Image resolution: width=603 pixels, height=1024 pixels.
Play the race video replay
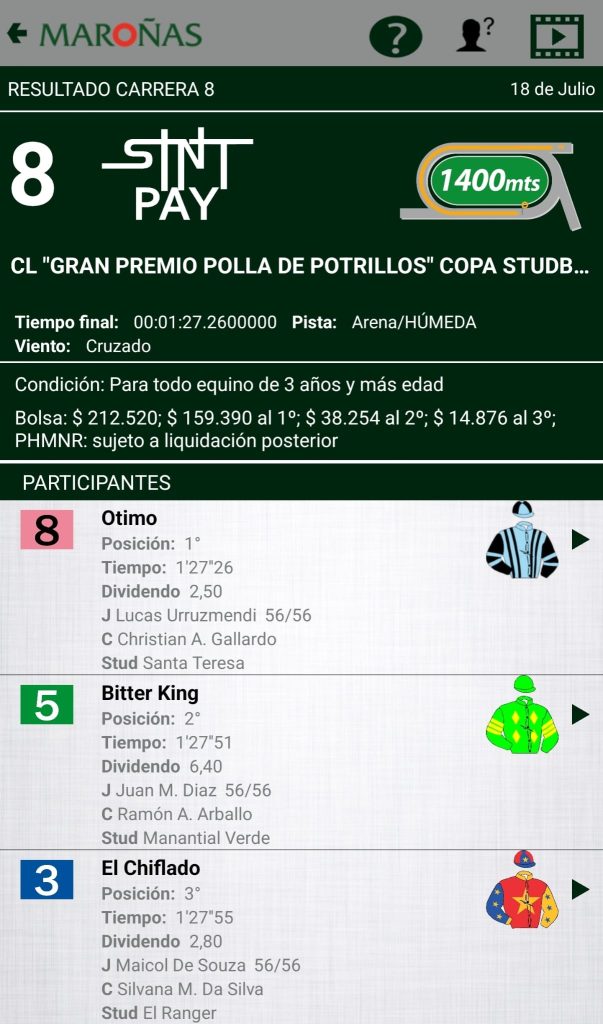557,36
